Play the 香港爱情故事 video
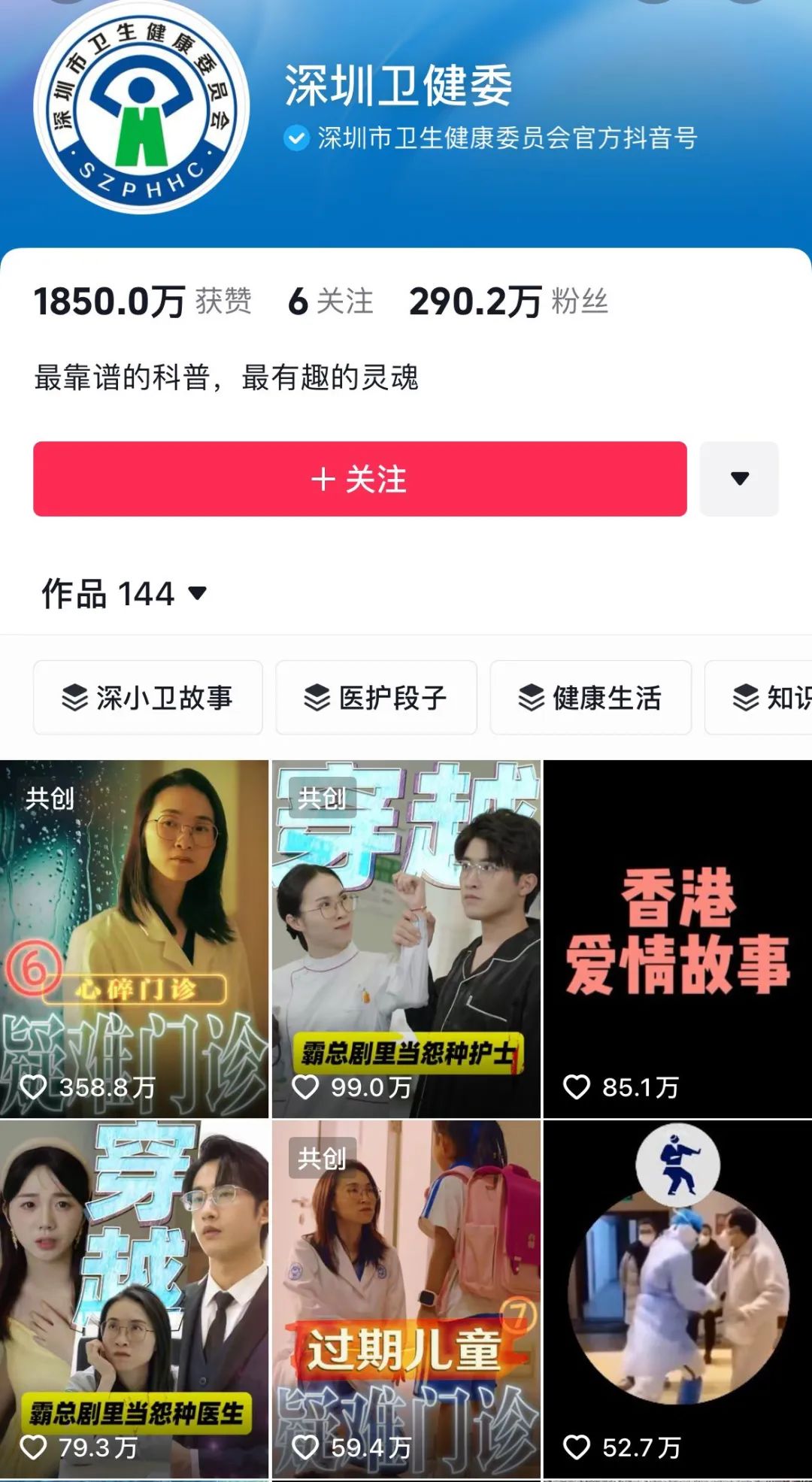Screen dimensions: 812x1482 (677, 938)
